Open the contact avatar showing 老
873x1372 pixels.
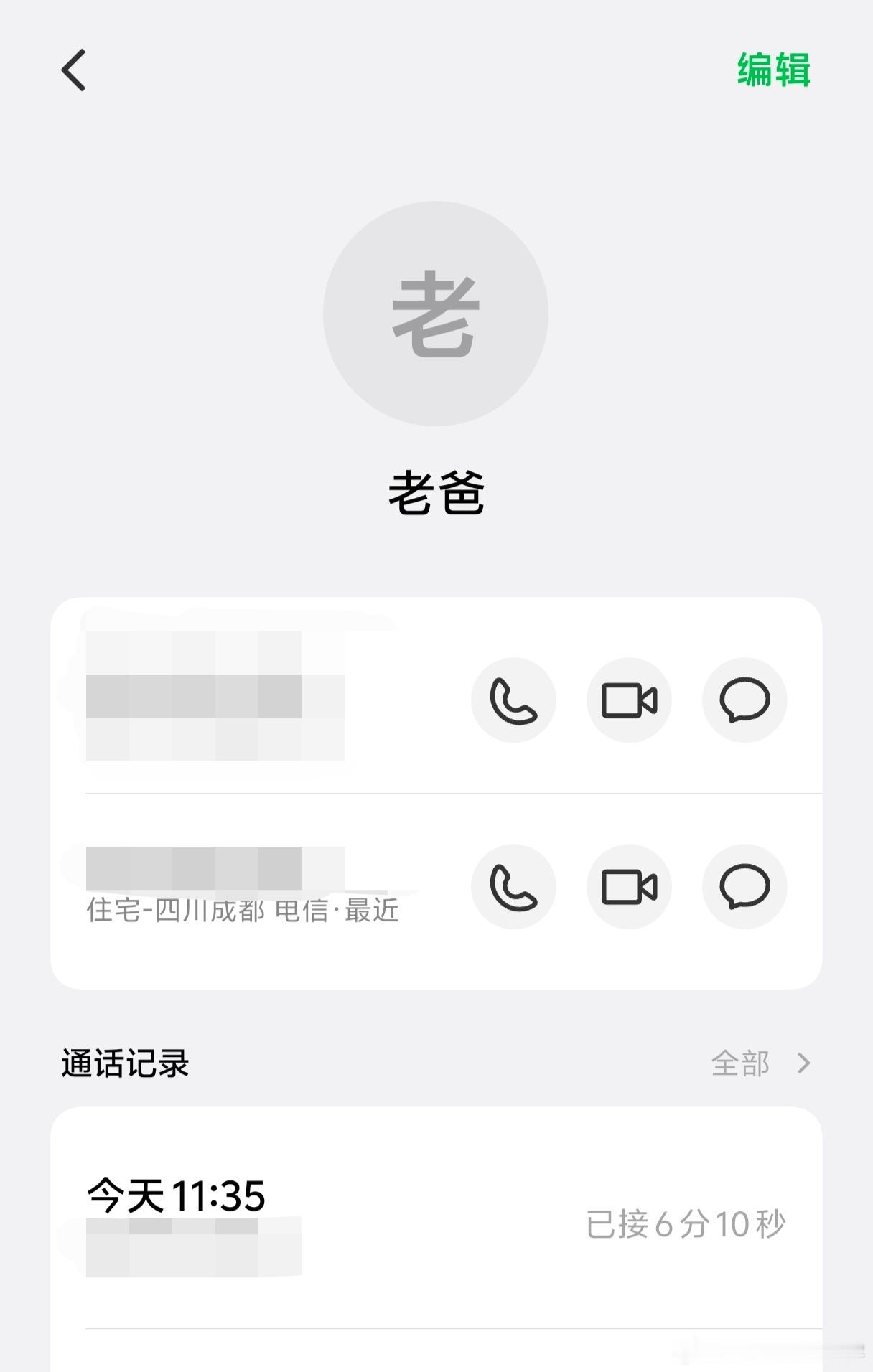coord(436,312)
